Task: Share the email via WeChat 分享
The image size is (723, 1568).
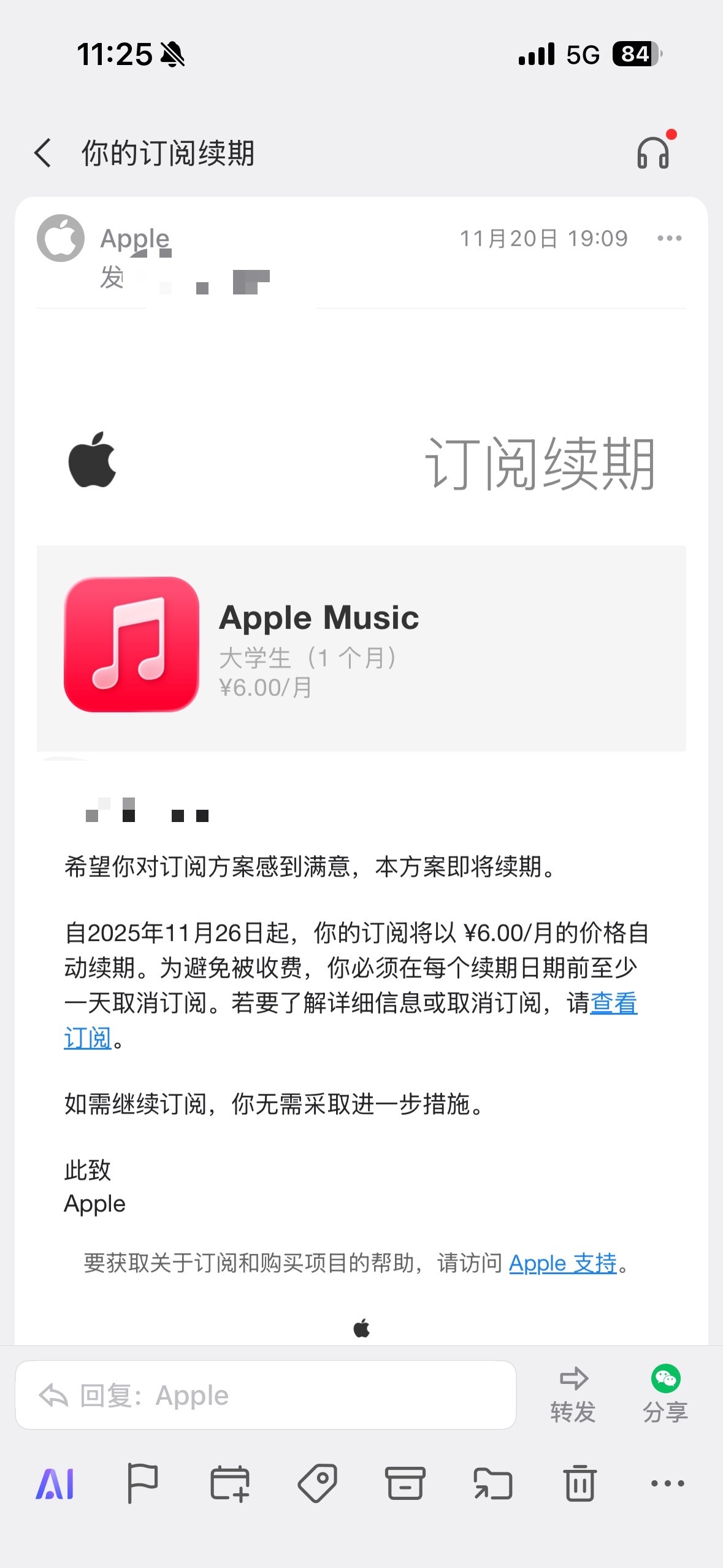Action: [x=665, y=1395]
